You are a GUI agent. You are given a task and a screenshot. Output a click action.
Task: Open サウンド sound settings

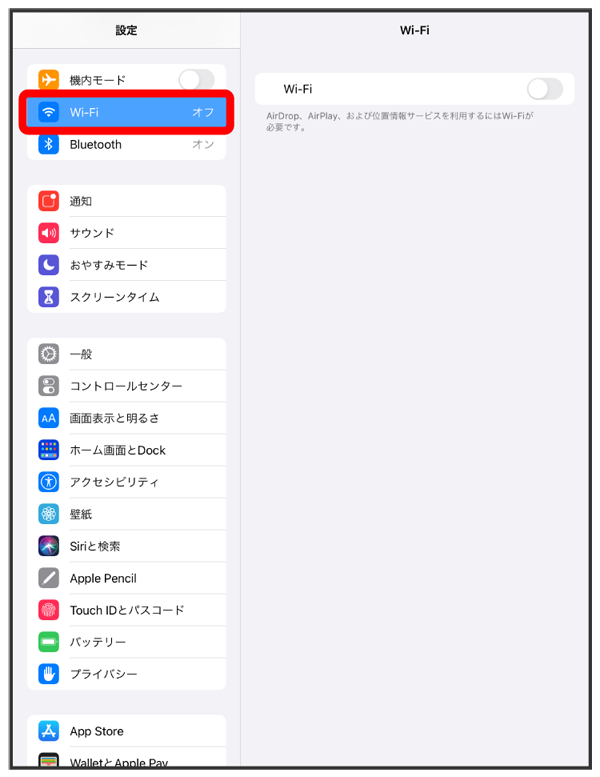coord(126,233)
